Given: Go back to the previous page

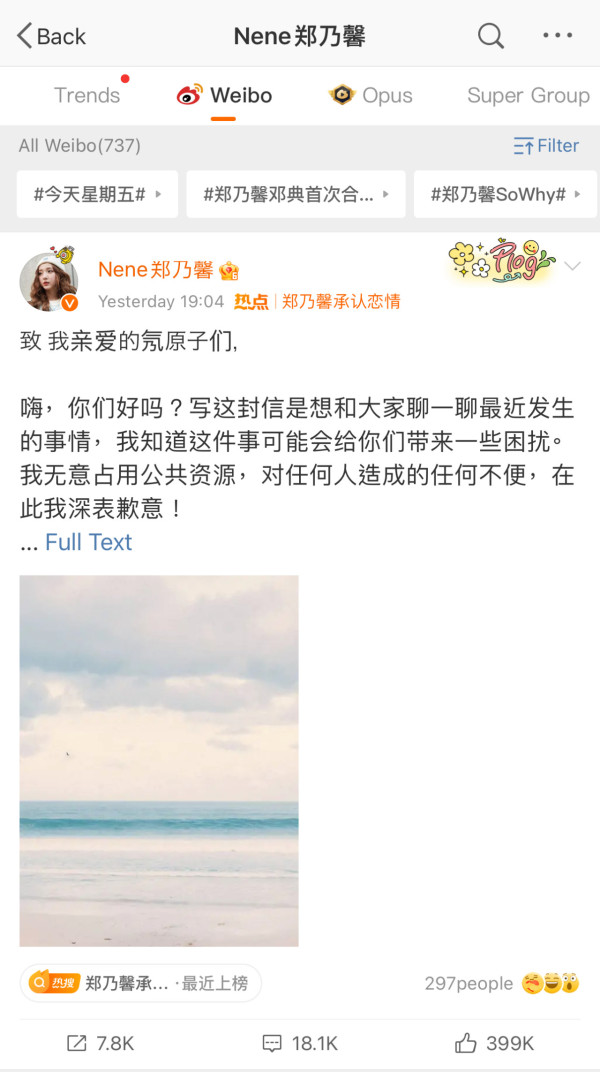Looking at the screenshot, I should [50, 37].
